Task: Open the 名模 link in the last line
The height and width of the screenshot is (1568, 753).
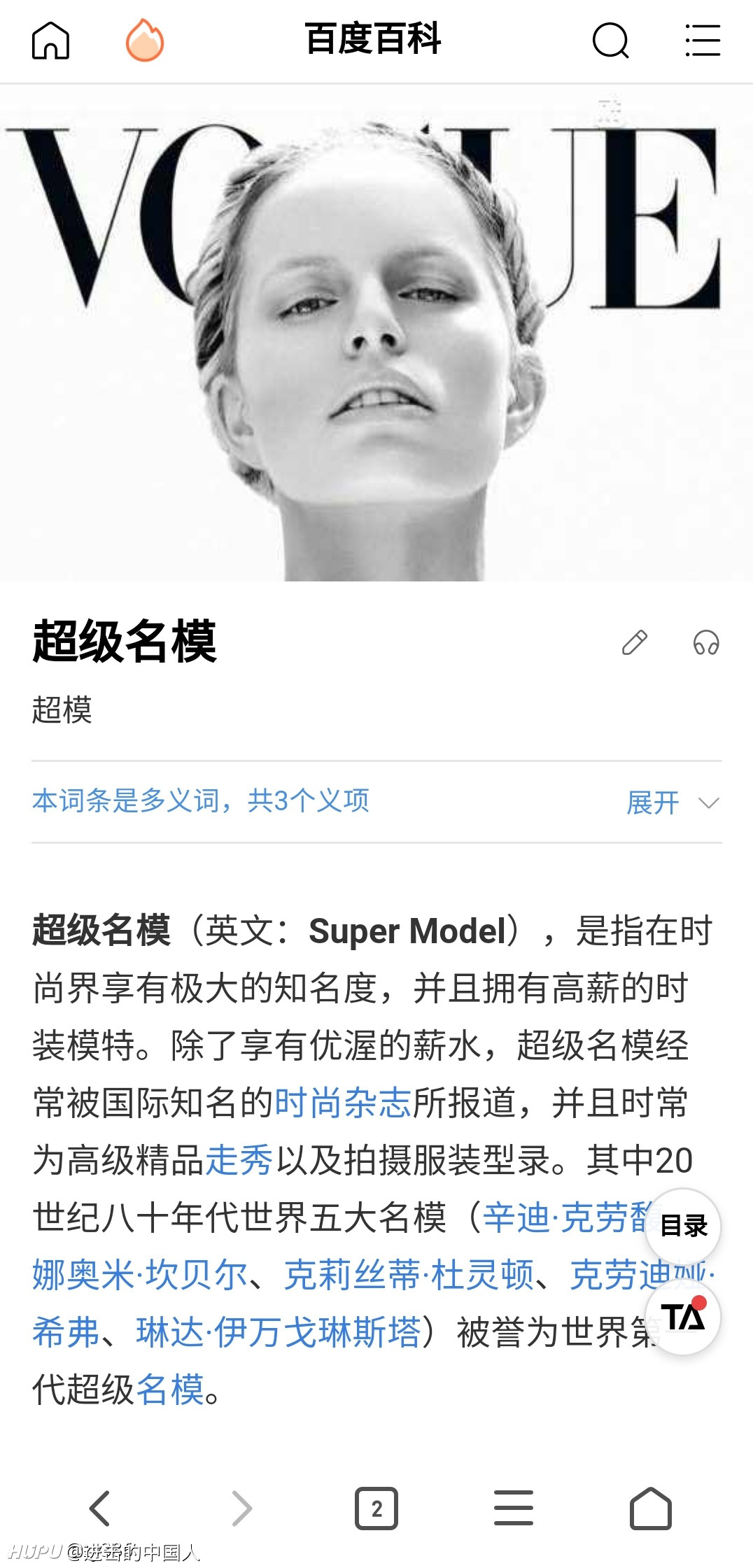Action: pos(170,1390)
